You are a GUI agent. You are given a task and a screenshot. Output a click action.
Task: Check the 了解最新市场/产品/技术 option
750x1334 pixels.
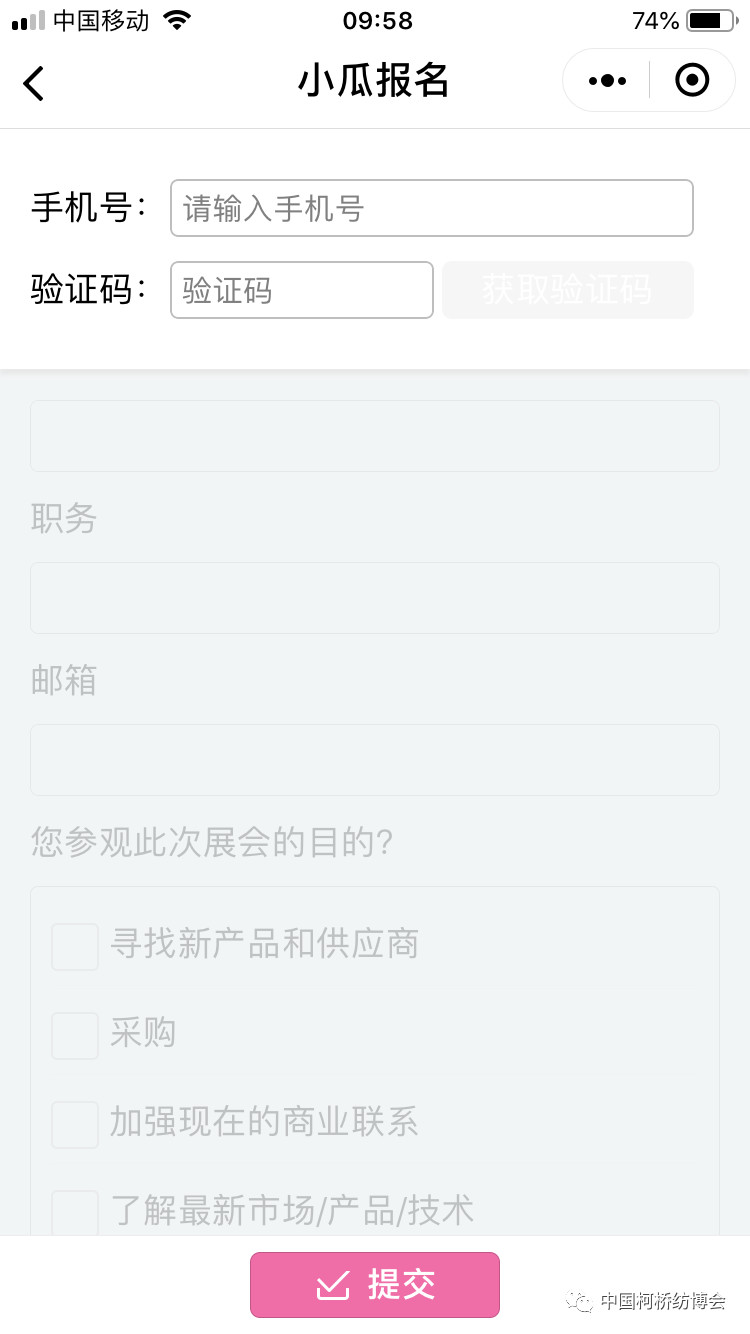click(x=75, y=1212)
